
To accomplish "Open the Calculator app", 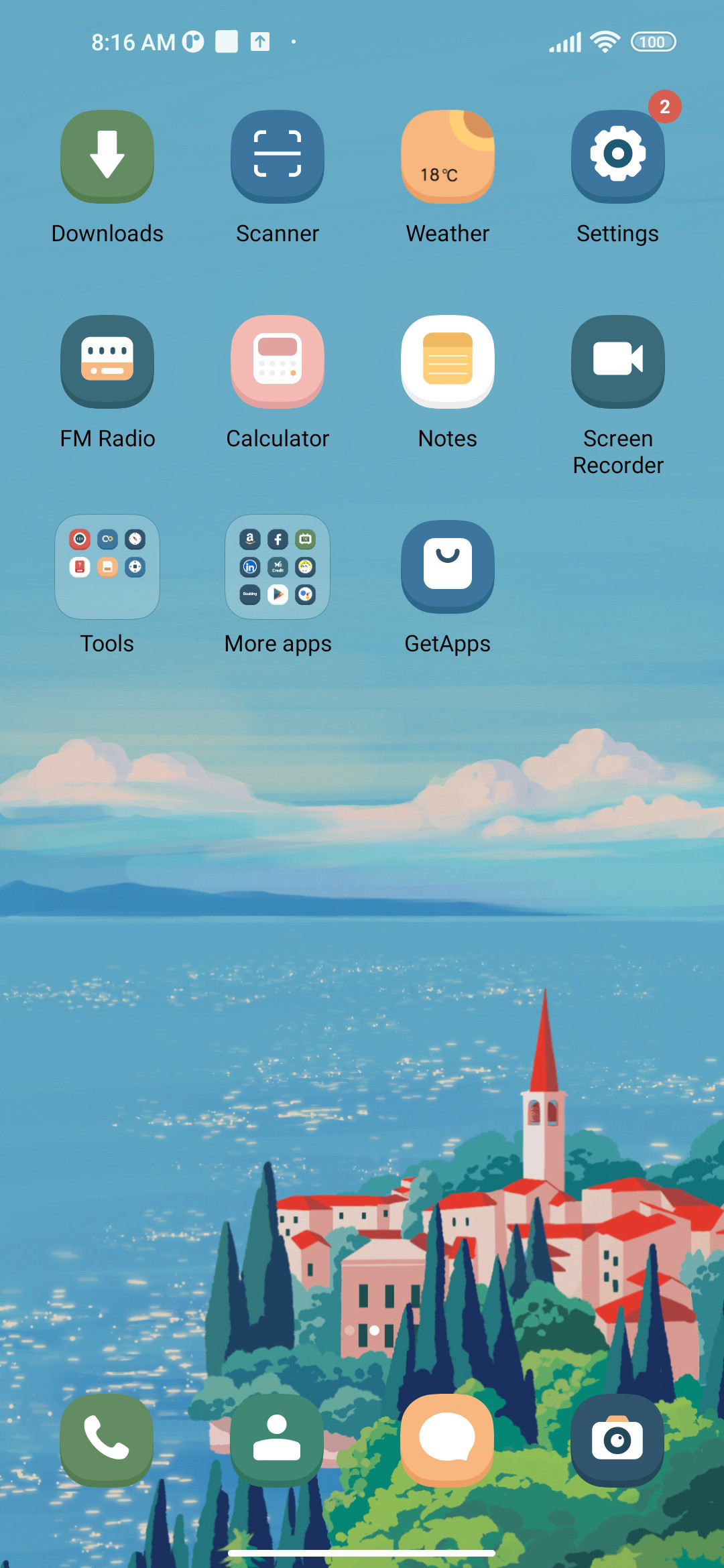I will (x=278, y=361).
